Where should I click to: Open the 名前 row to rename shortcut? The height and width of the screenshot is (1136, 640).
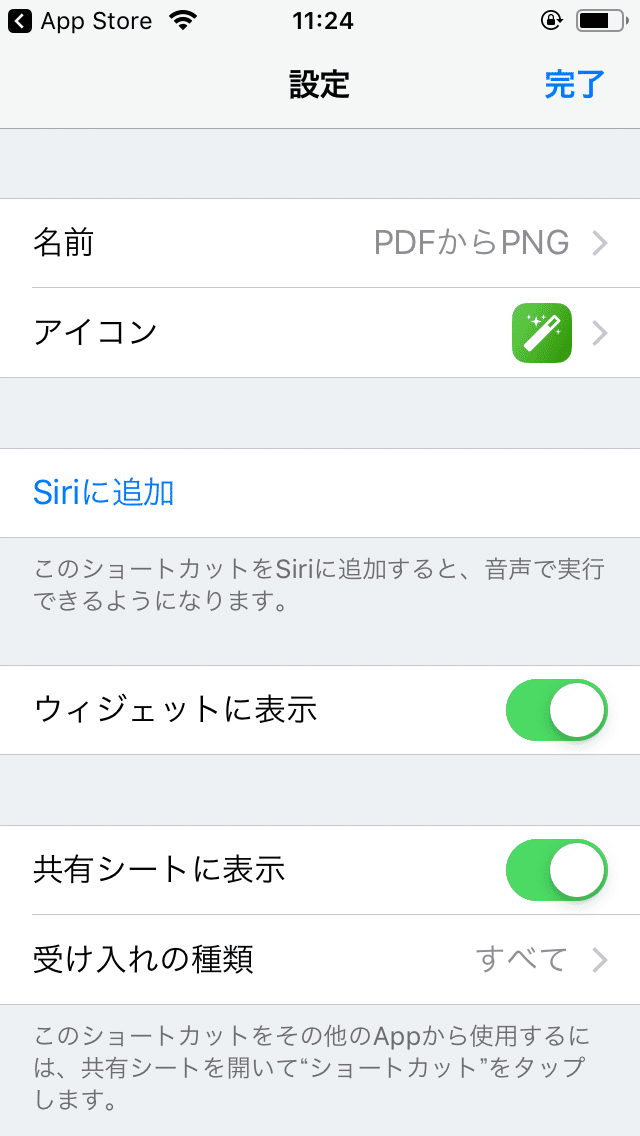tap(320, 243)
